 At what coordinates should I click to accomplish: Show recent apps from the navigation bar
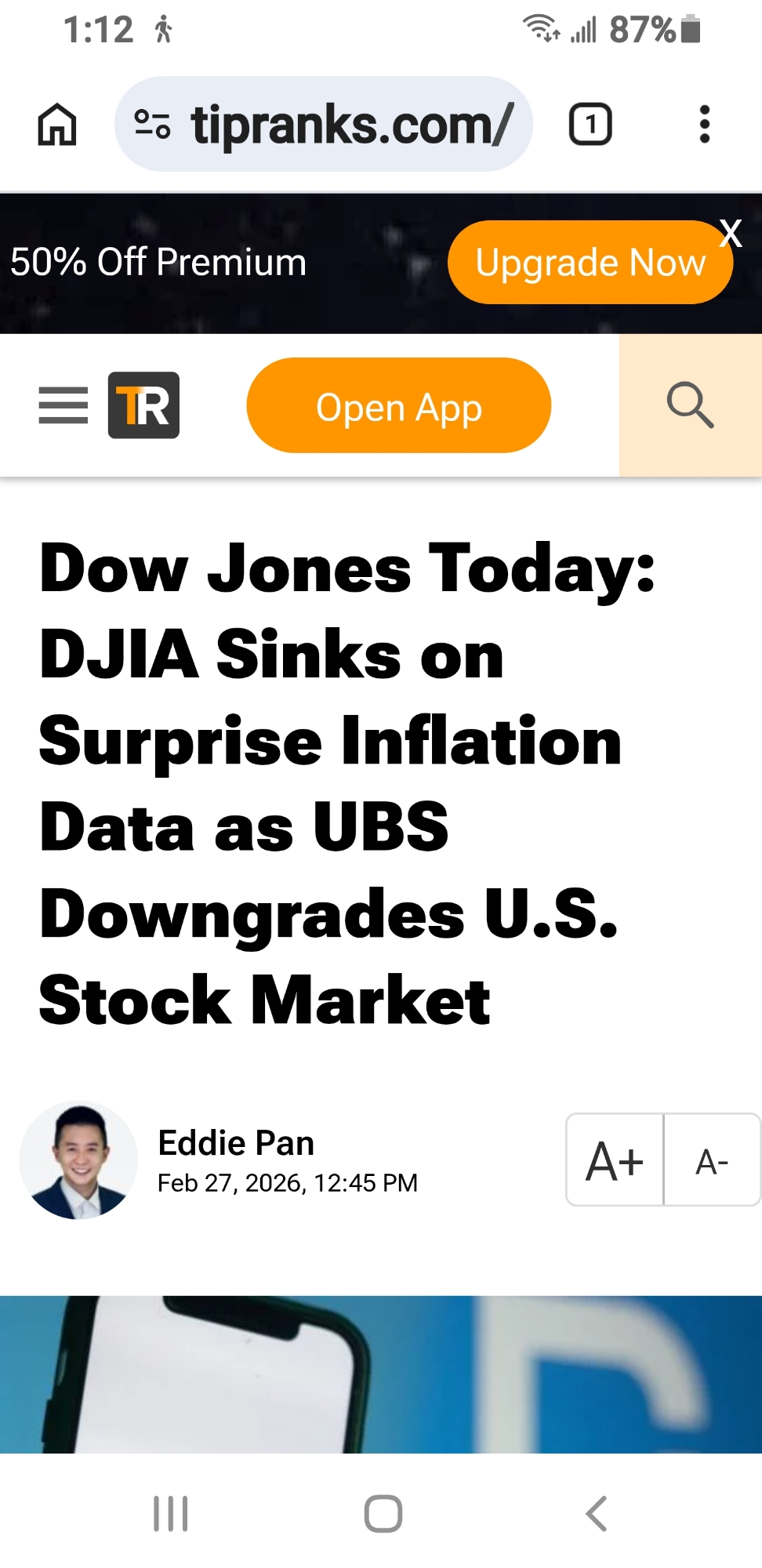pyautogui.click(x=170, y=1513)
